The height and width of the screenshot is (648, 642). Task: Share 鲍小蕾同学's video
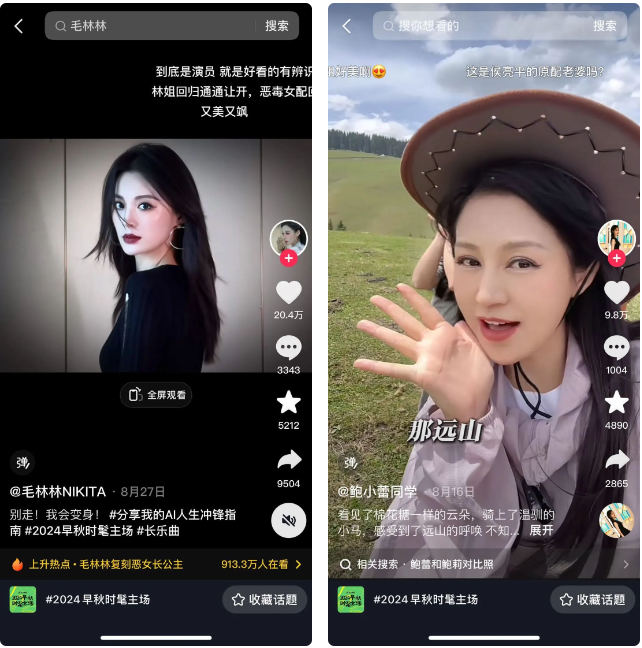point(616,460)
